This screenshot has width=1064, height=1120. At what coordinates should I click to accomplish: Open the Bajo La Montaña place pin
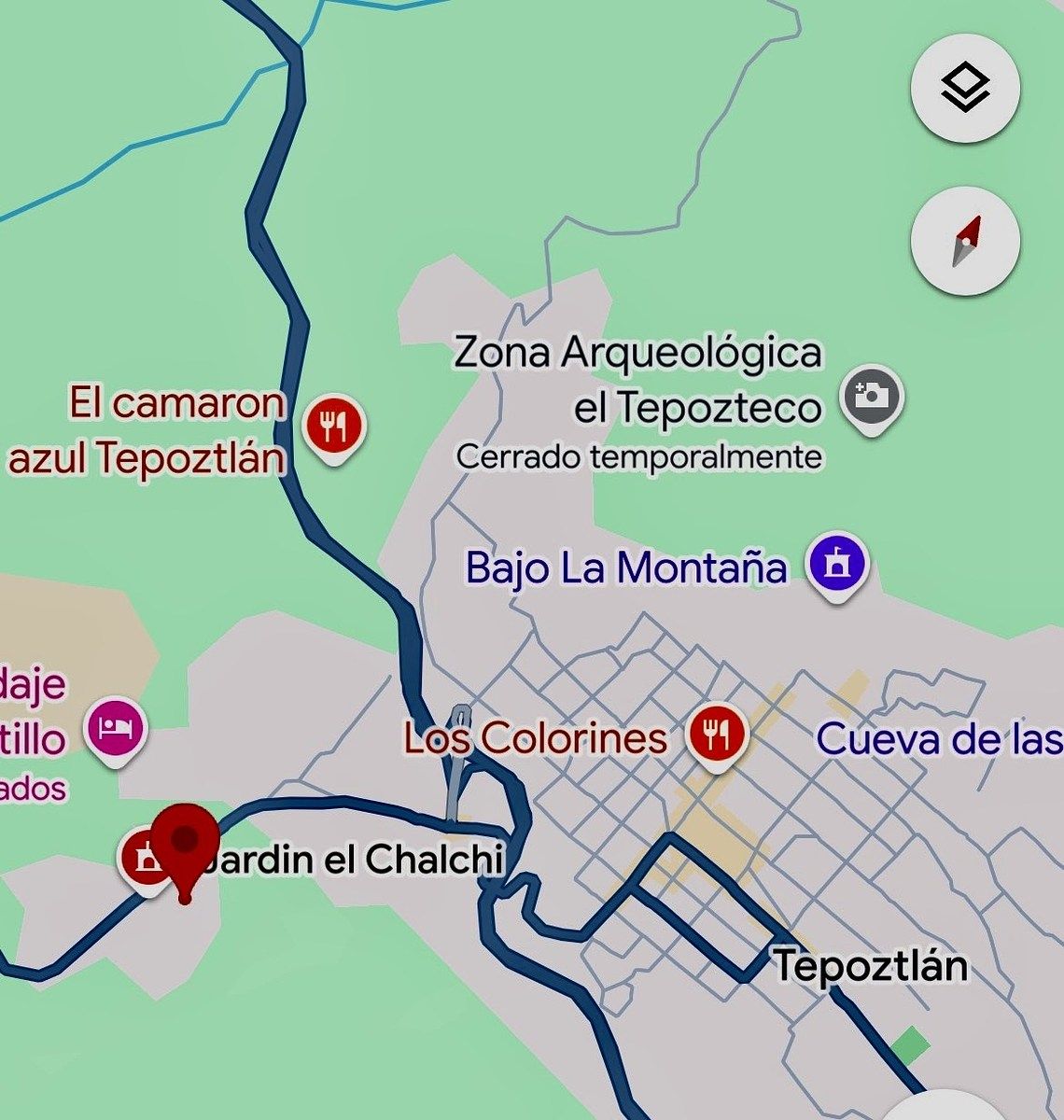[x=837, y=564]
